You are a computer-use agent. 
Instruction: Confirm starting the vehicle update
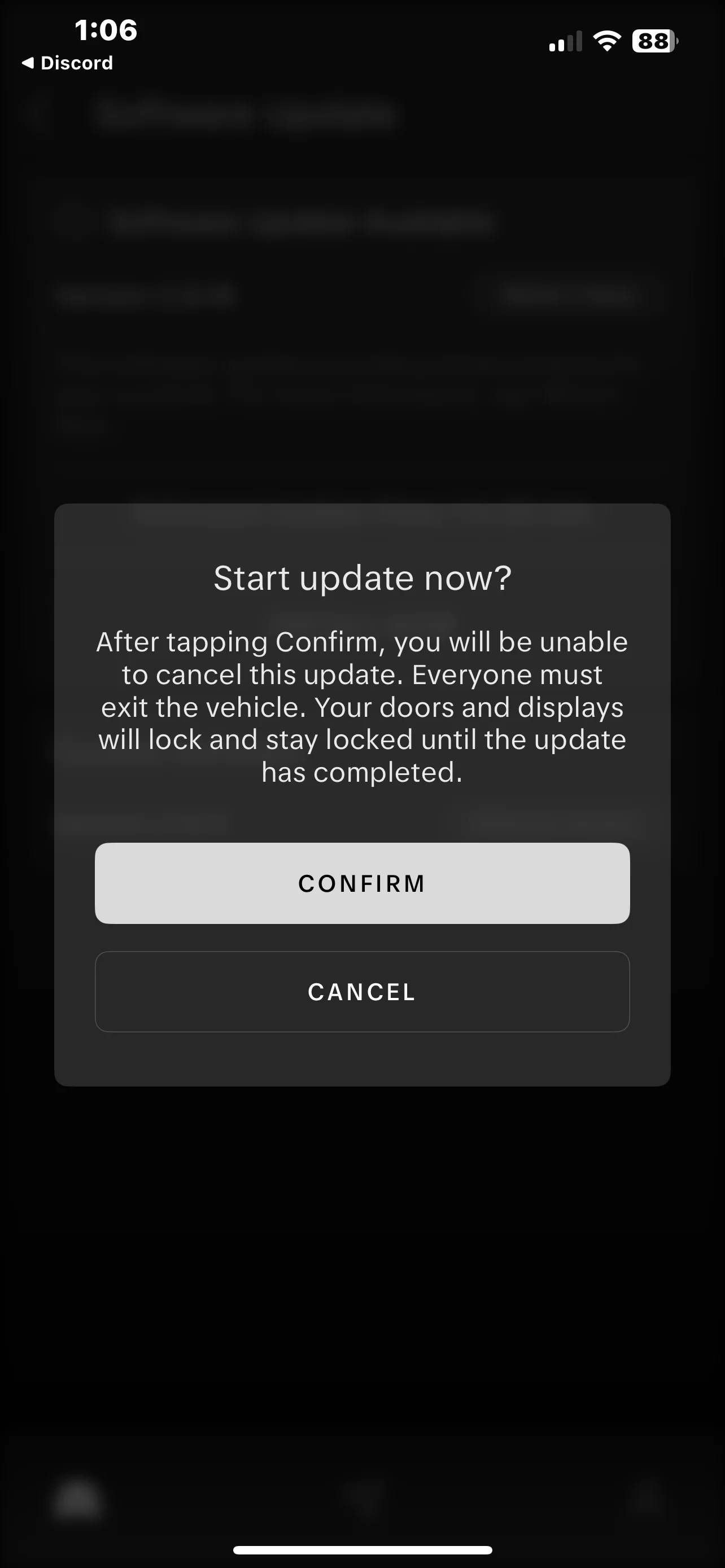click(362, 883)
